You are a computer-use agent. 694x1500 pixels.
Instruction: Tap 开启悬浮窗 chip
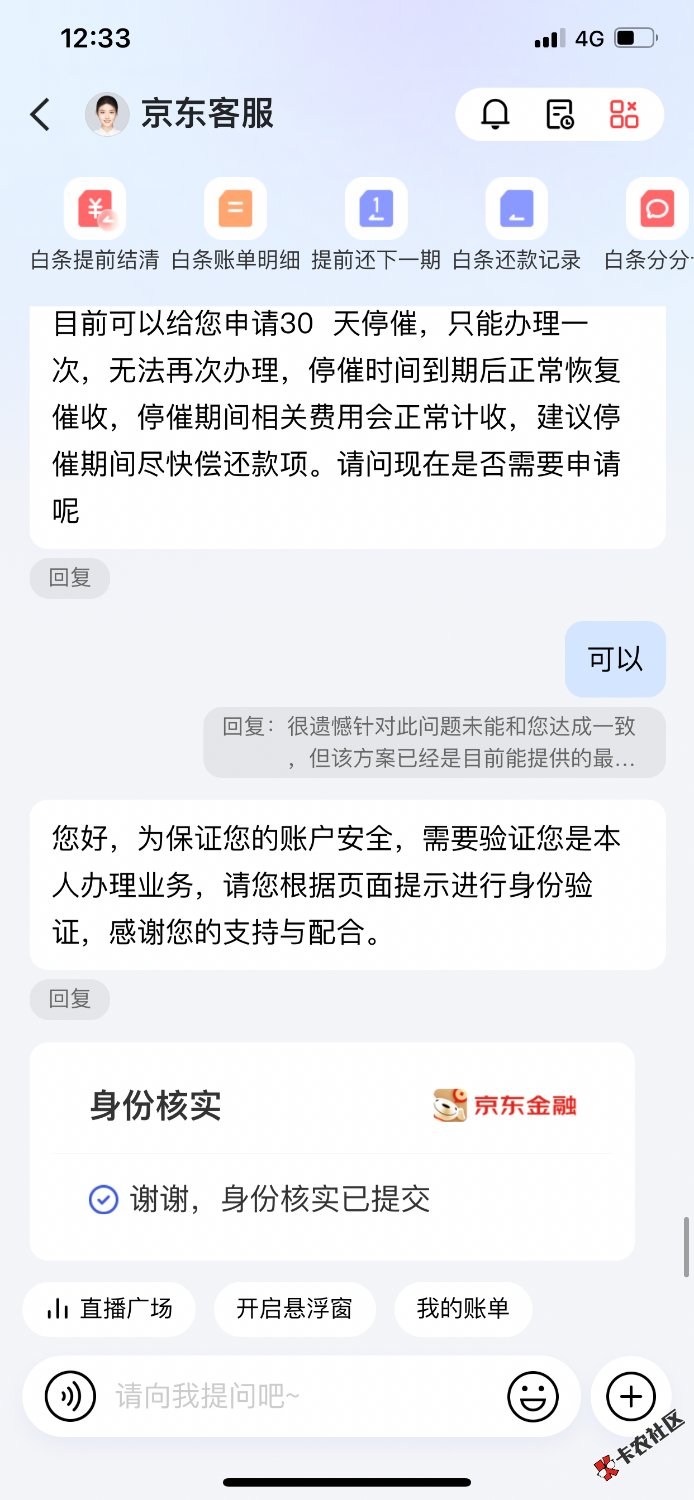(294, 1308)
